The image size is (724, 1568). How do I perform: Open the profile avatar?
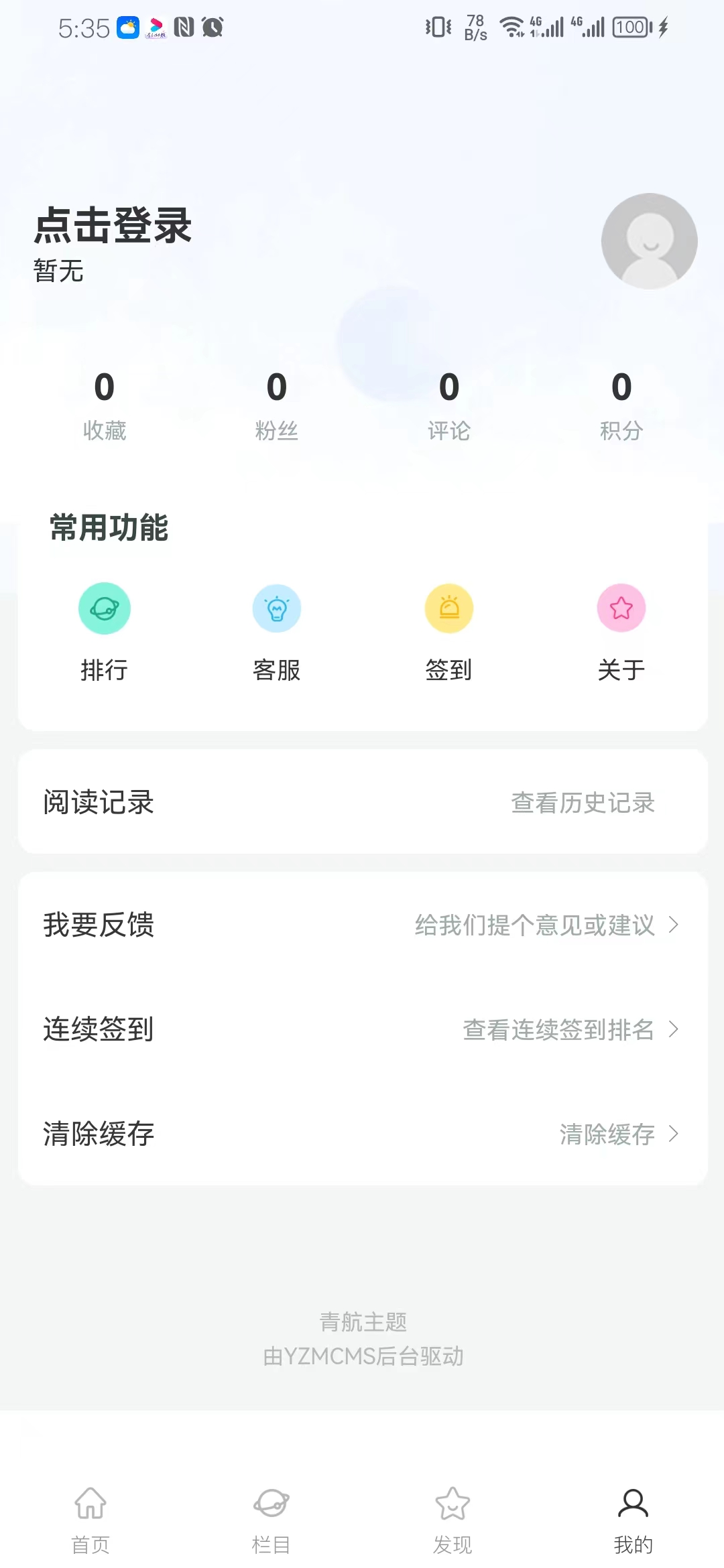(649, 241)
